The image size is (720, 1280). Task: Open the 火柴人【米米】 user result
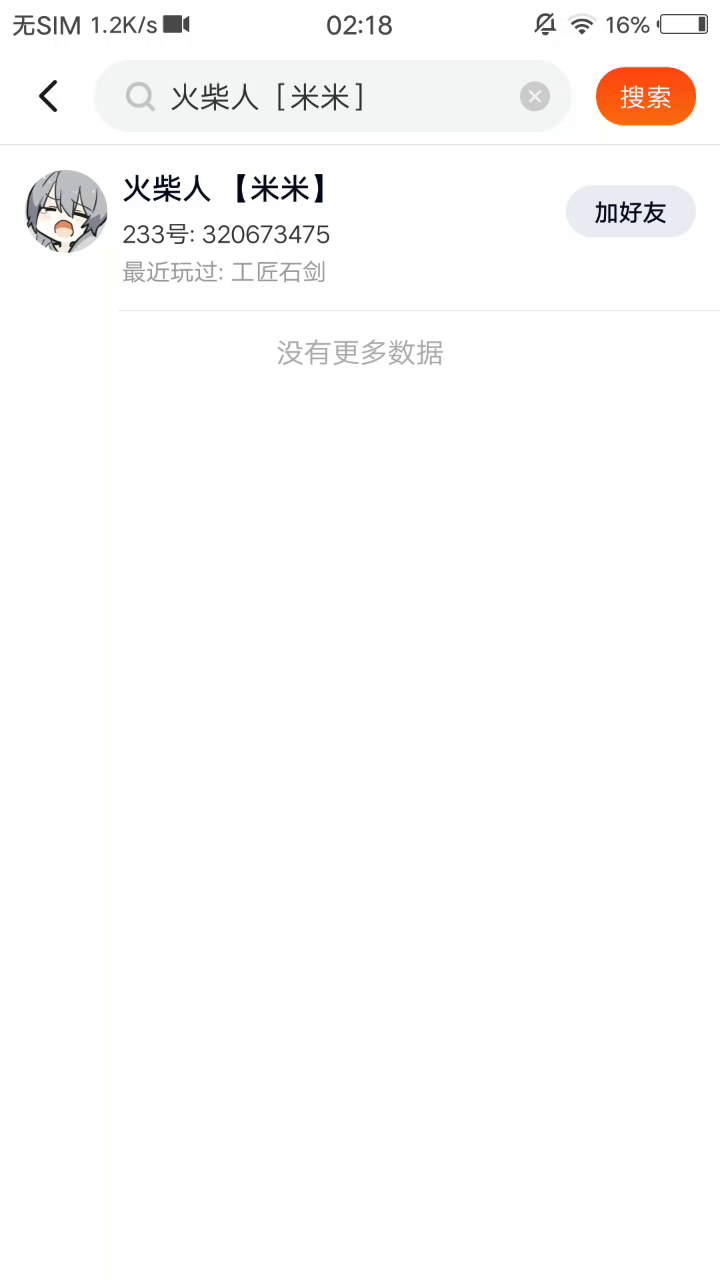click(x=300, y=228)
